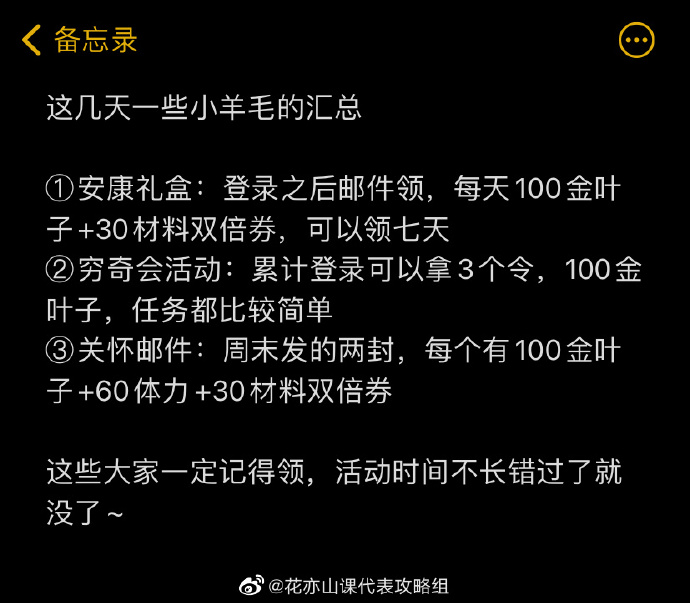
Task: Tap the note body to edit text
Action: pyautogui.click(x=340, y=300)
